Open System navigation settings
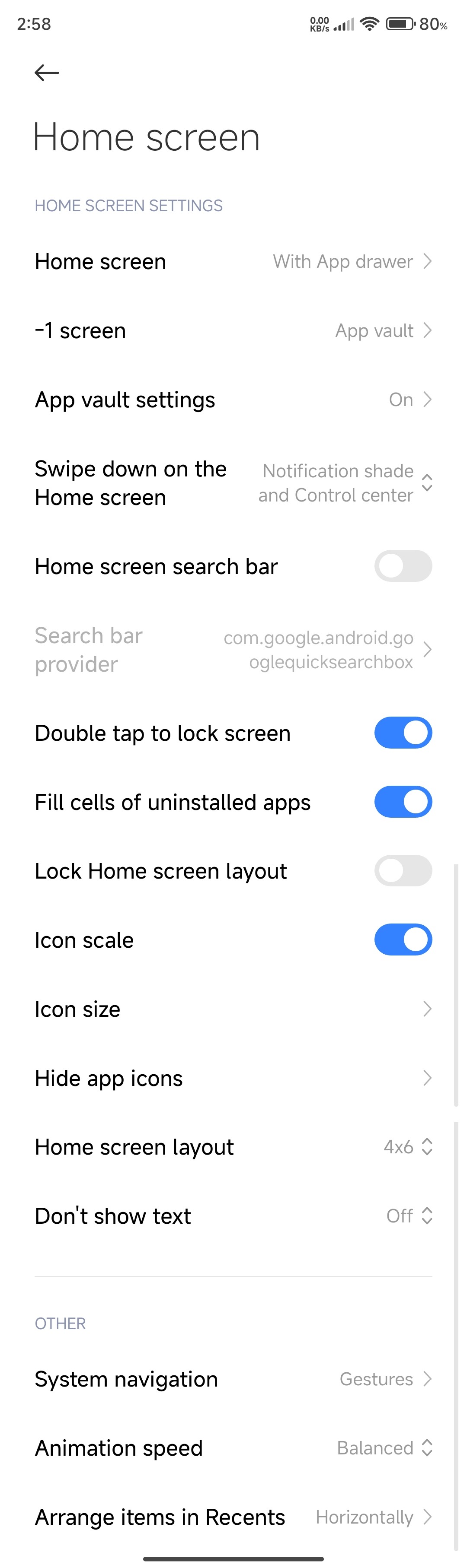Screen dimensions: 467x1568 pyautogui.click(x=233, y=1379)
